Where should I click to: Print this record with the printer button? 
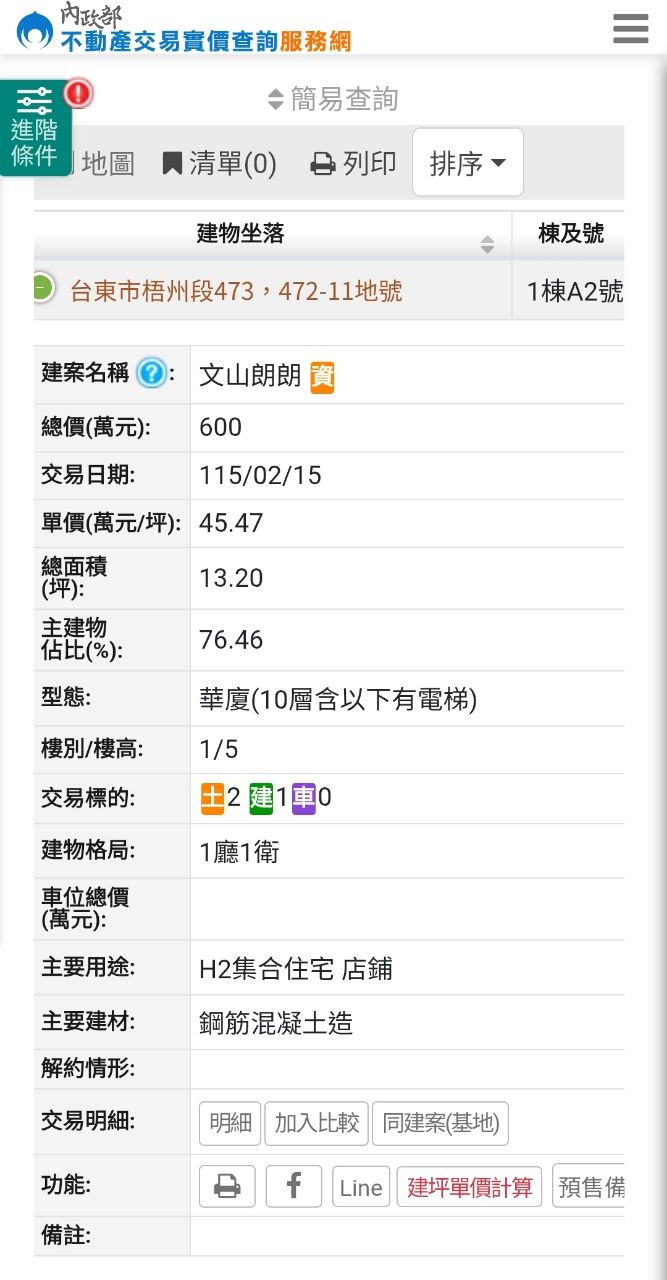(227, 1187)
